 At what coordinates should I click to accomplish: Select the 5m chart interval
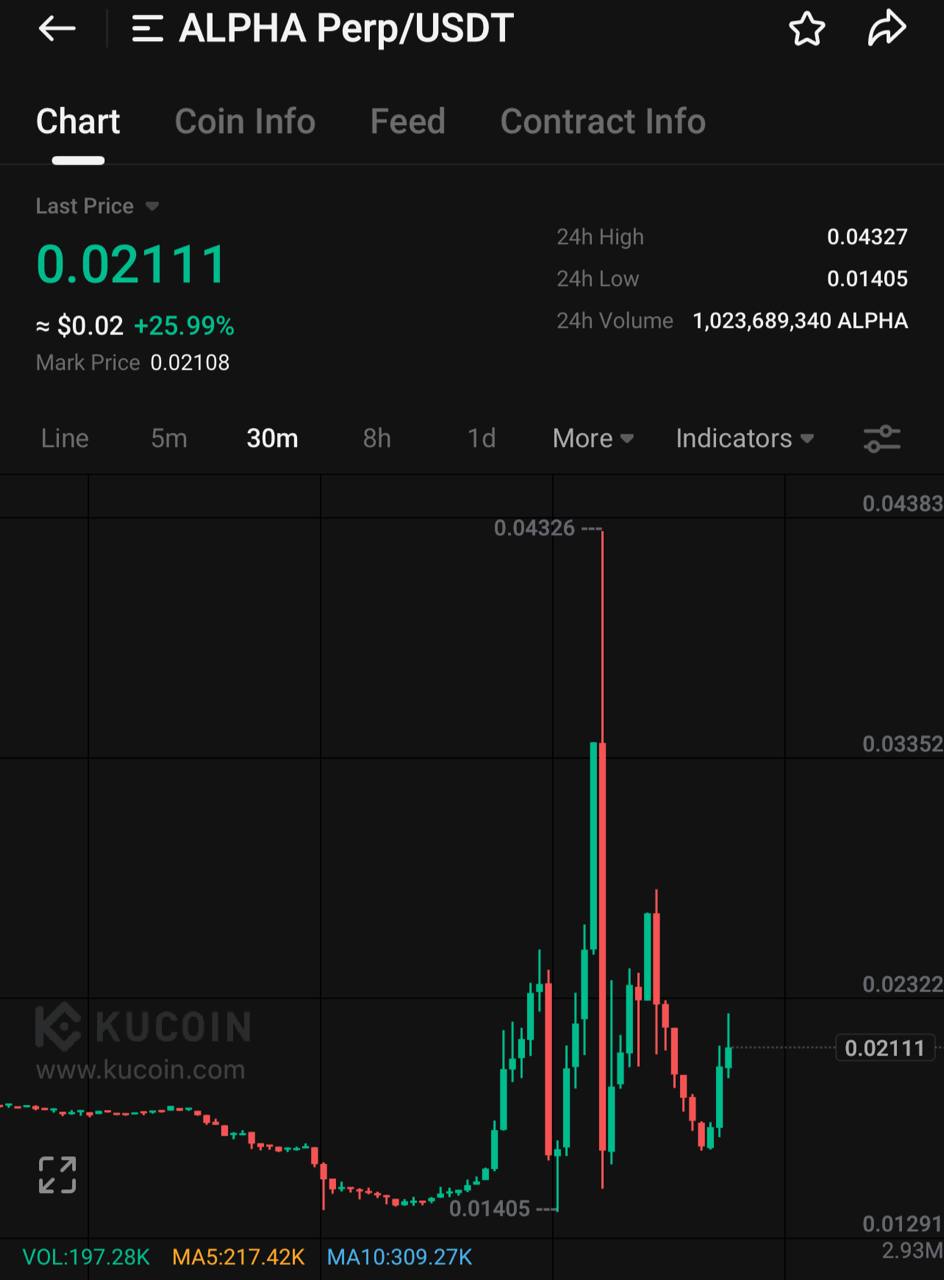(x=169, y=438)
